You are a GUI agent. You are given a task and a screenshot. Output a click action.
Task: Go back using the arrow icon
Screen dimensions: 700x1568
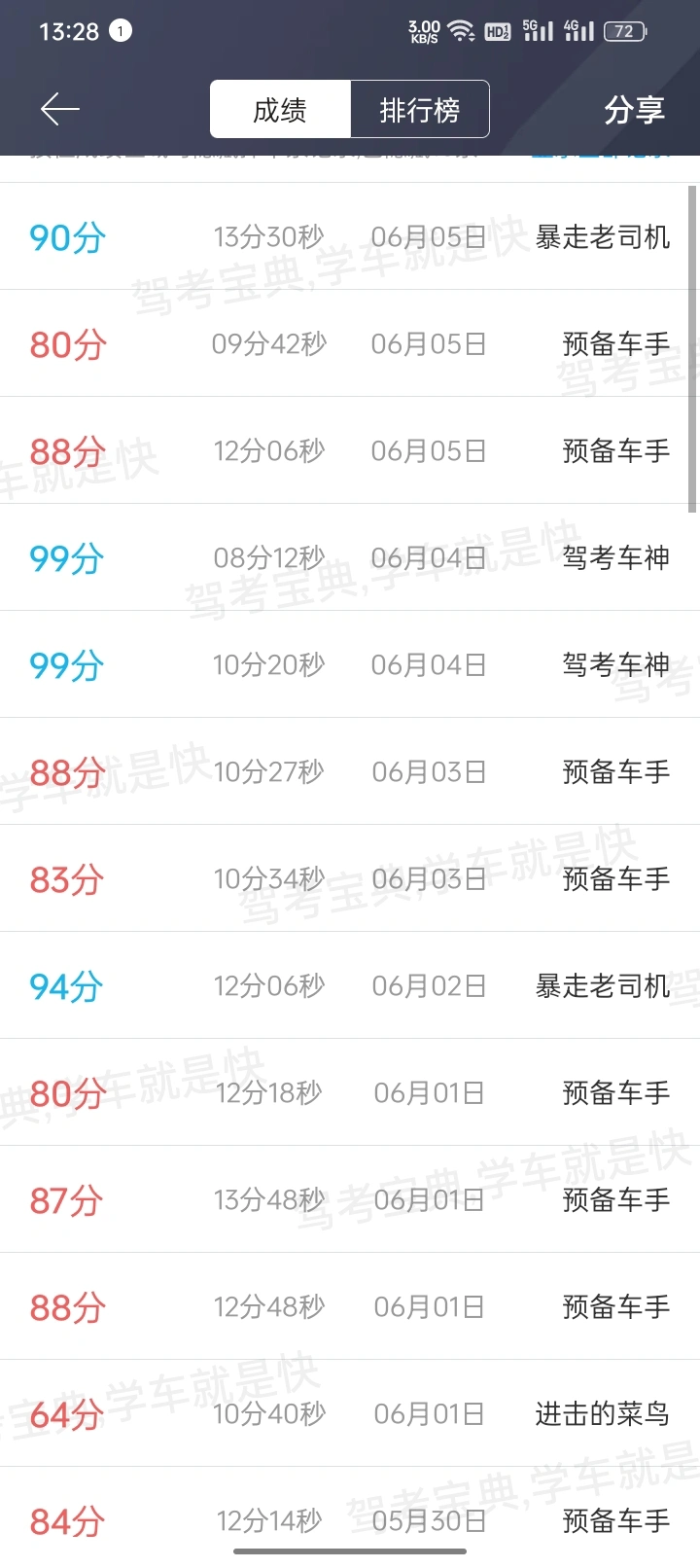pyautogui.click(x=59, y=109)
